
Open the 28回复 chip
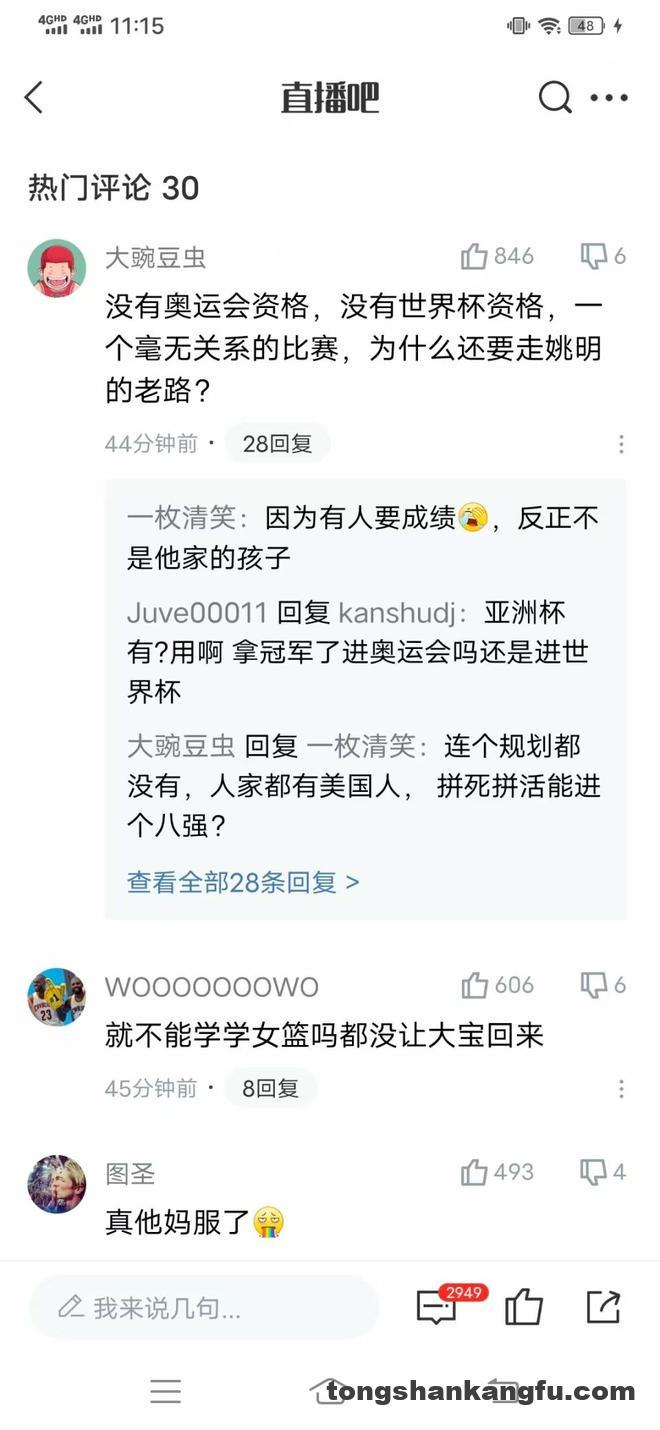(277, 444)
